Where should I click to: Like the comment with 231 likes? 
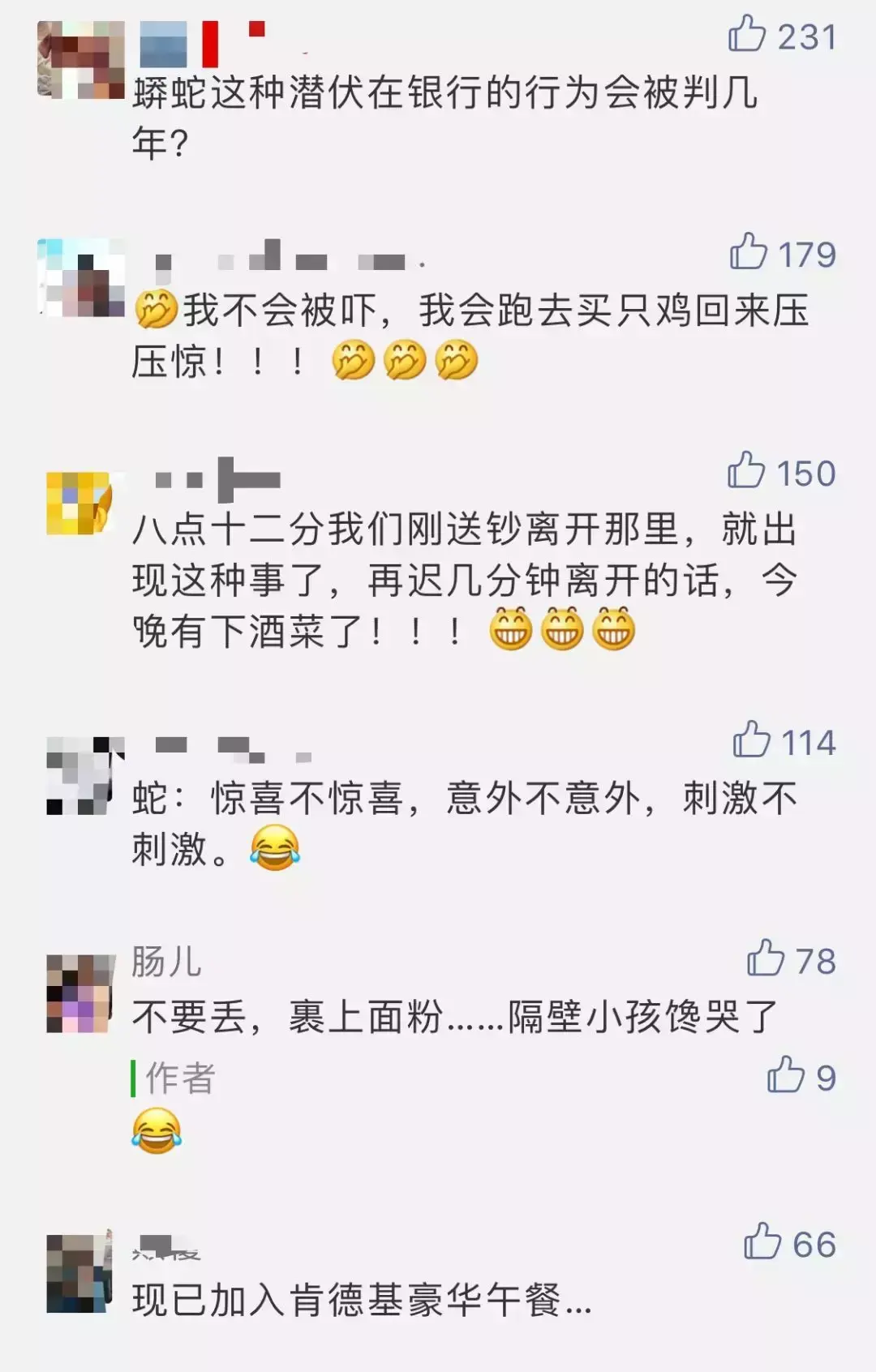click(x=747, y=35)
